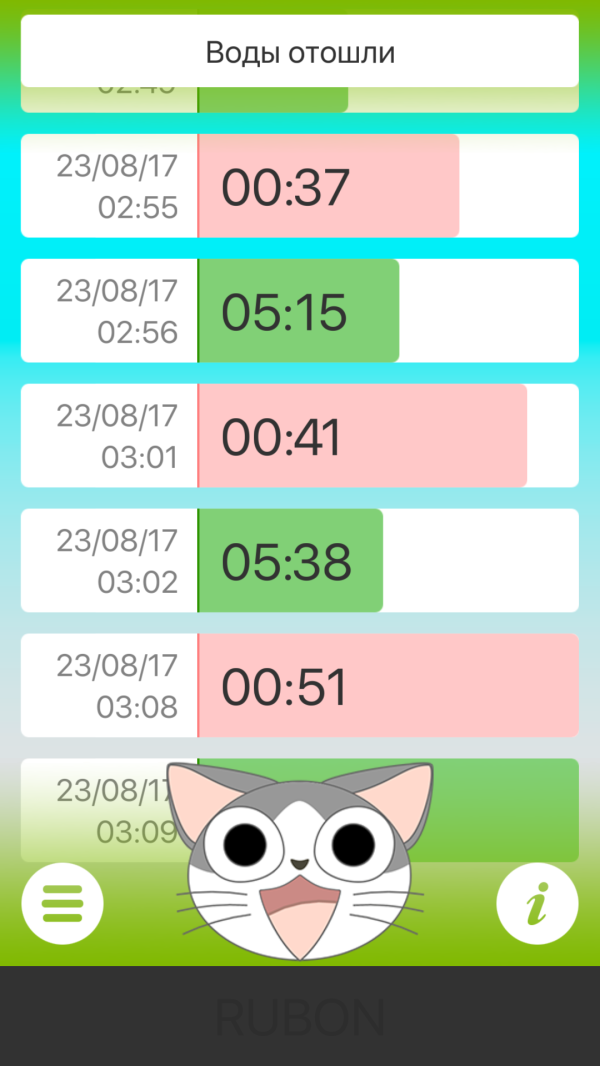The height and width of the screenshot is (1066, 600).
Task: Open the 02:55 entry lasting 00:37
Action: [300, 186]
